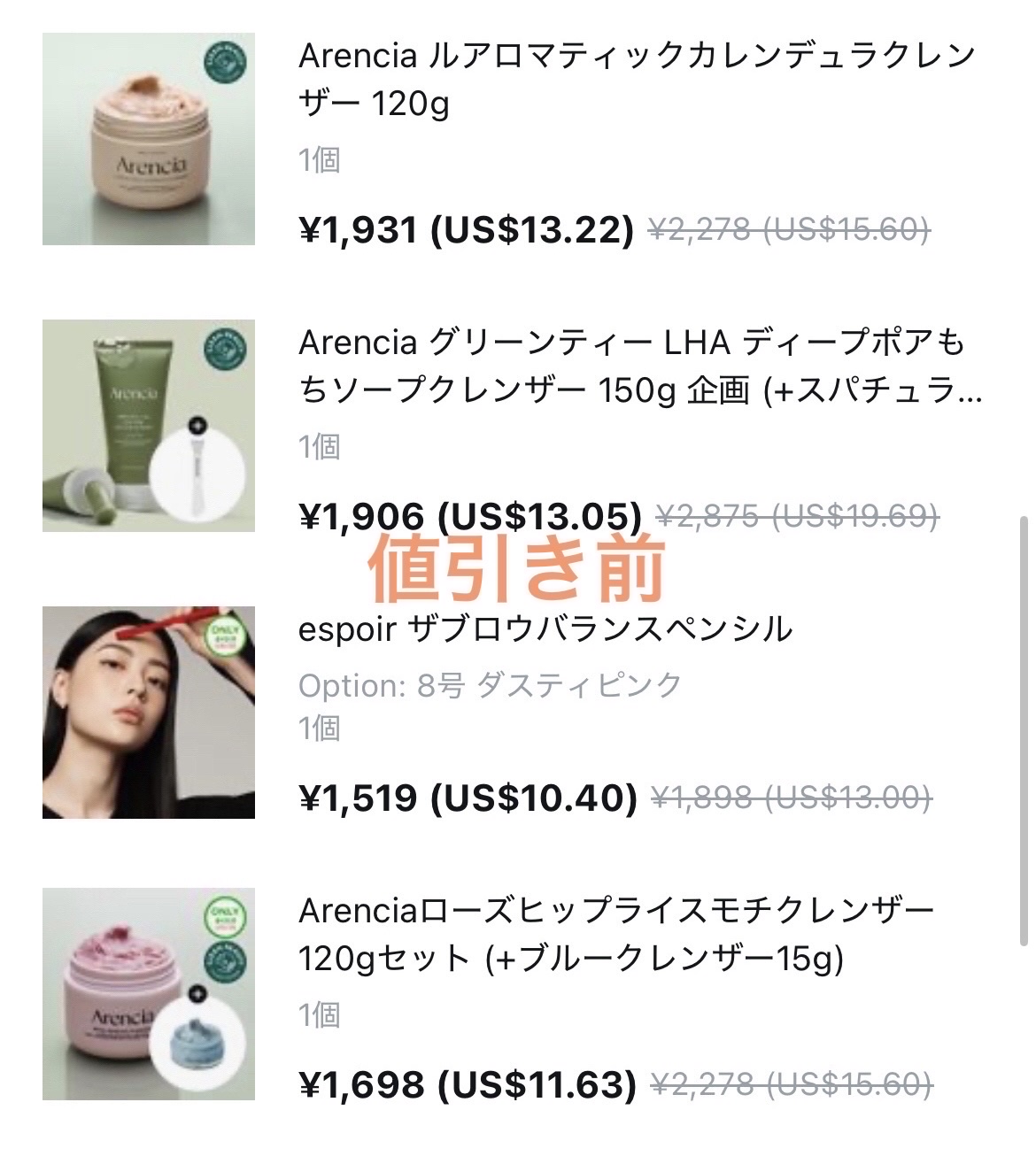The image size is (1036, 1164).
Task: Open the Arencia Green Tea LHA cleanser item
Action: [639, 365]
